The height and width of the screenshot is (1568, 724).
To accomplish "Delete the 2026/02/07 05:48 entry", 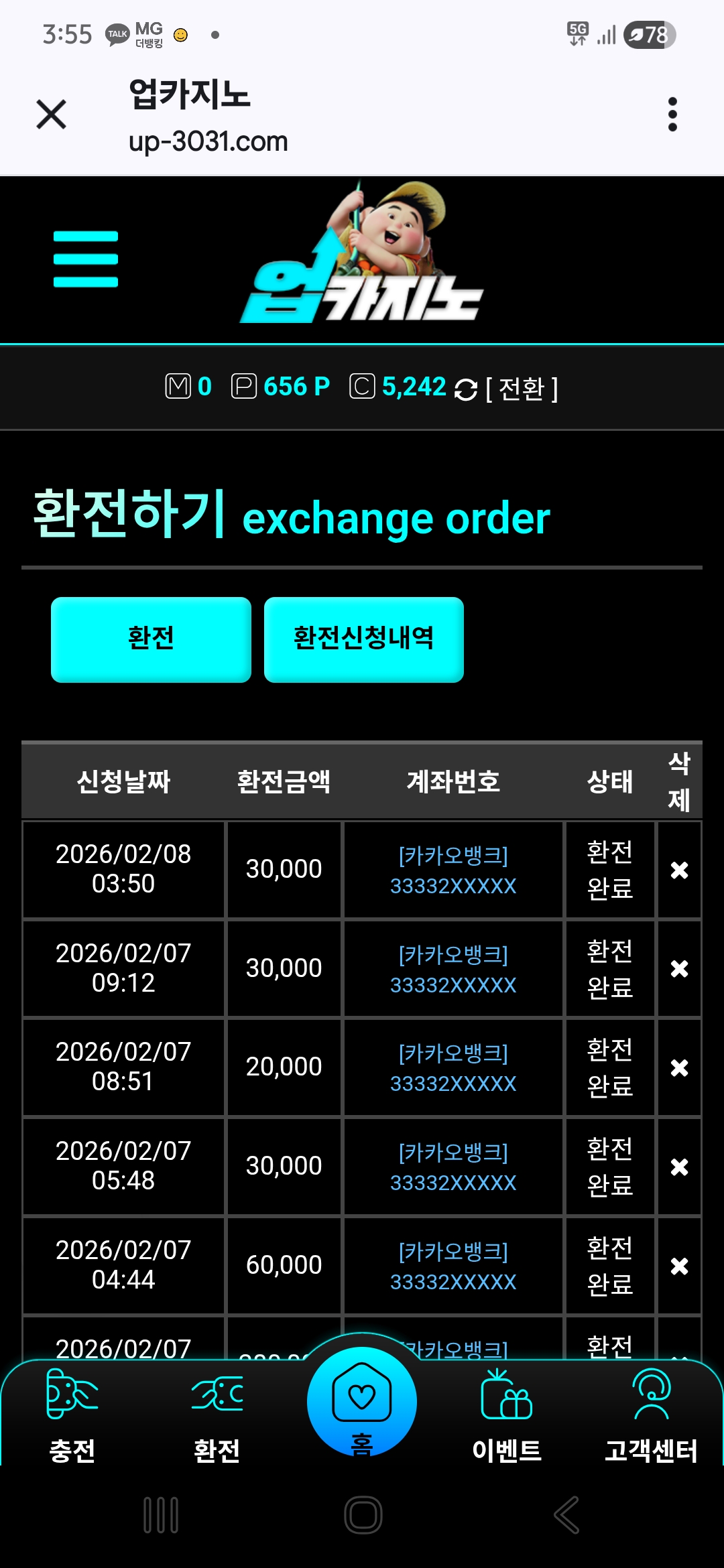I will pyautogui.click(x=679, y=1167).
